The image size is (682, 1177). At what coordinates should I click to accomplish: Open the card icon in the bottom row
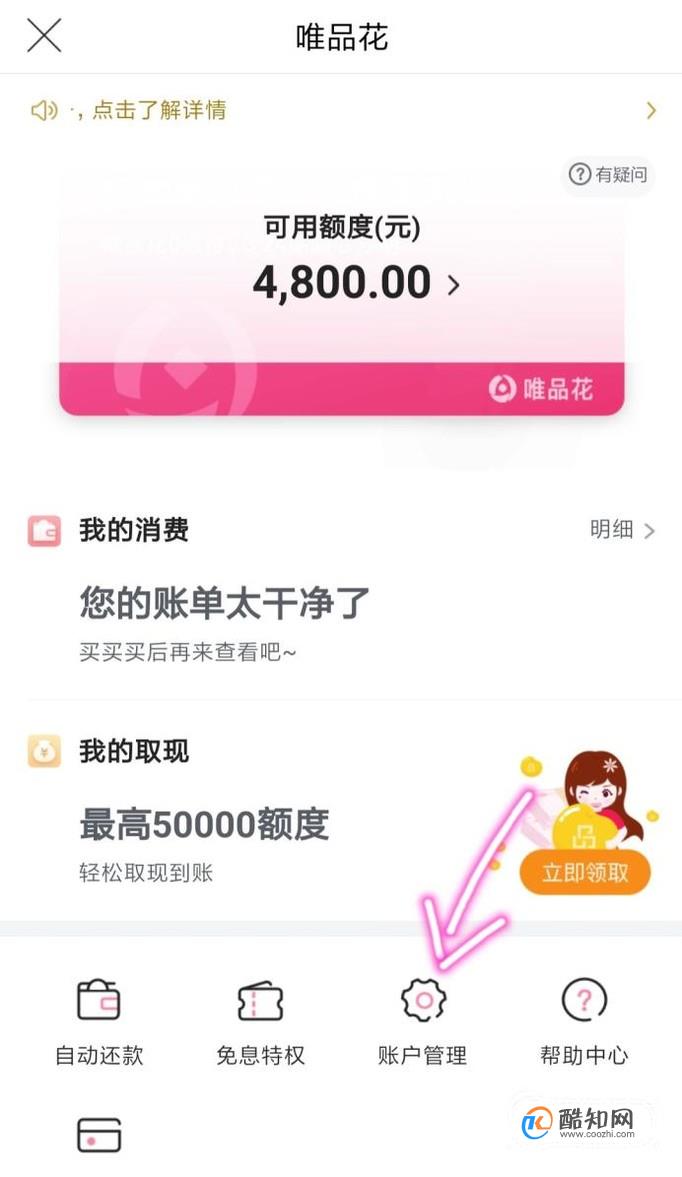[x=99, y=1135]
